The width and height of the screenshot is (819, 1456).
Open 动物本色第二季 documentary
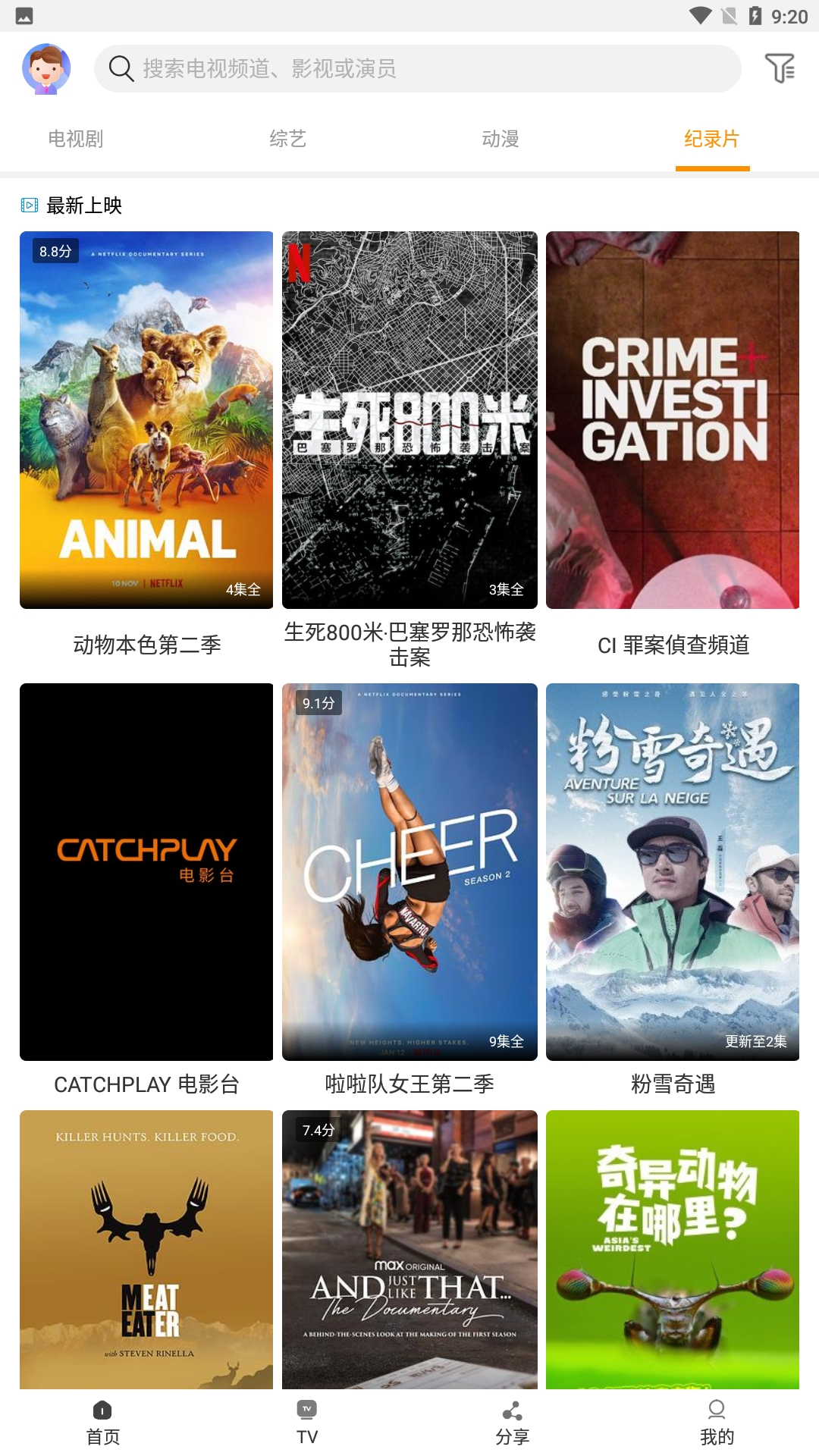146,419
